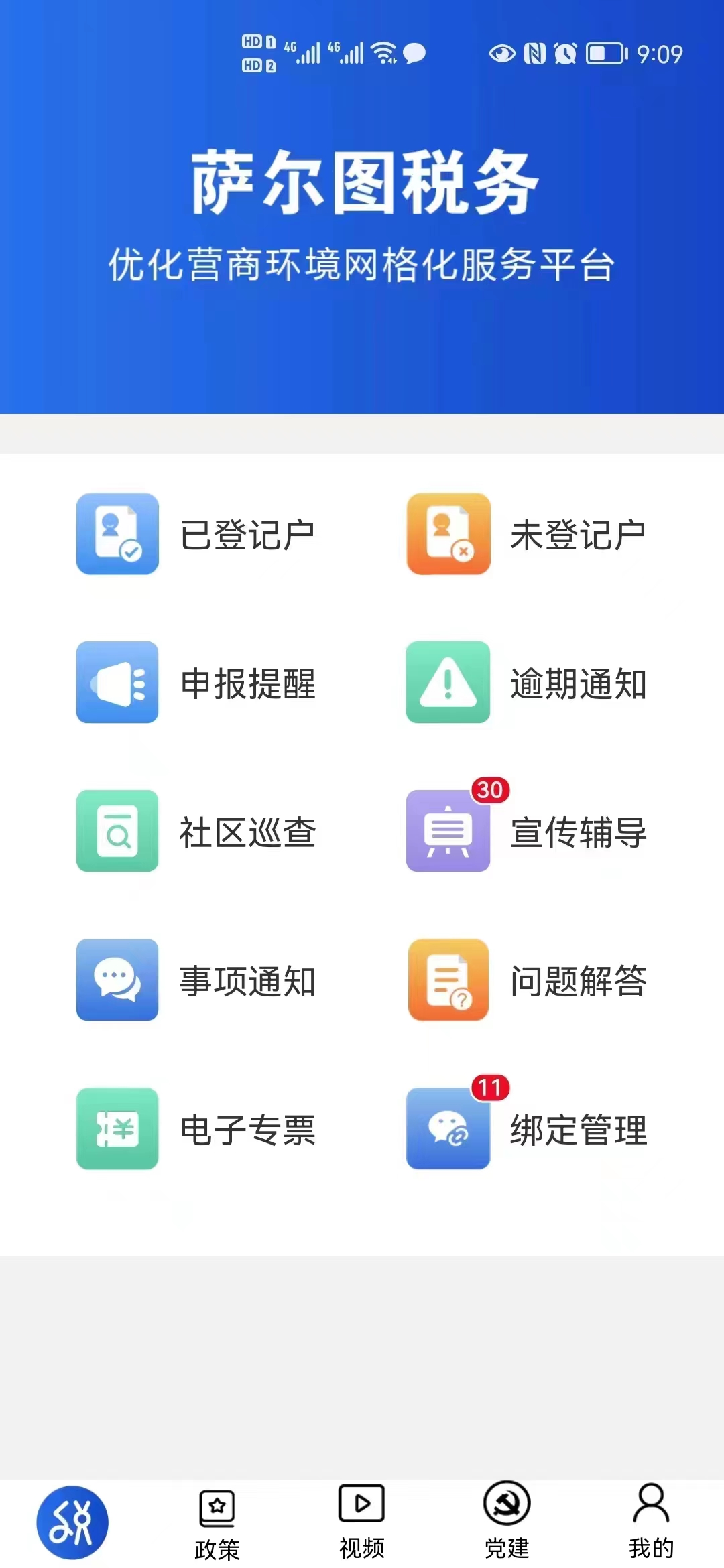Switch to the 视频 tab
This screenshot has height=1568, width=724.
362,1522
